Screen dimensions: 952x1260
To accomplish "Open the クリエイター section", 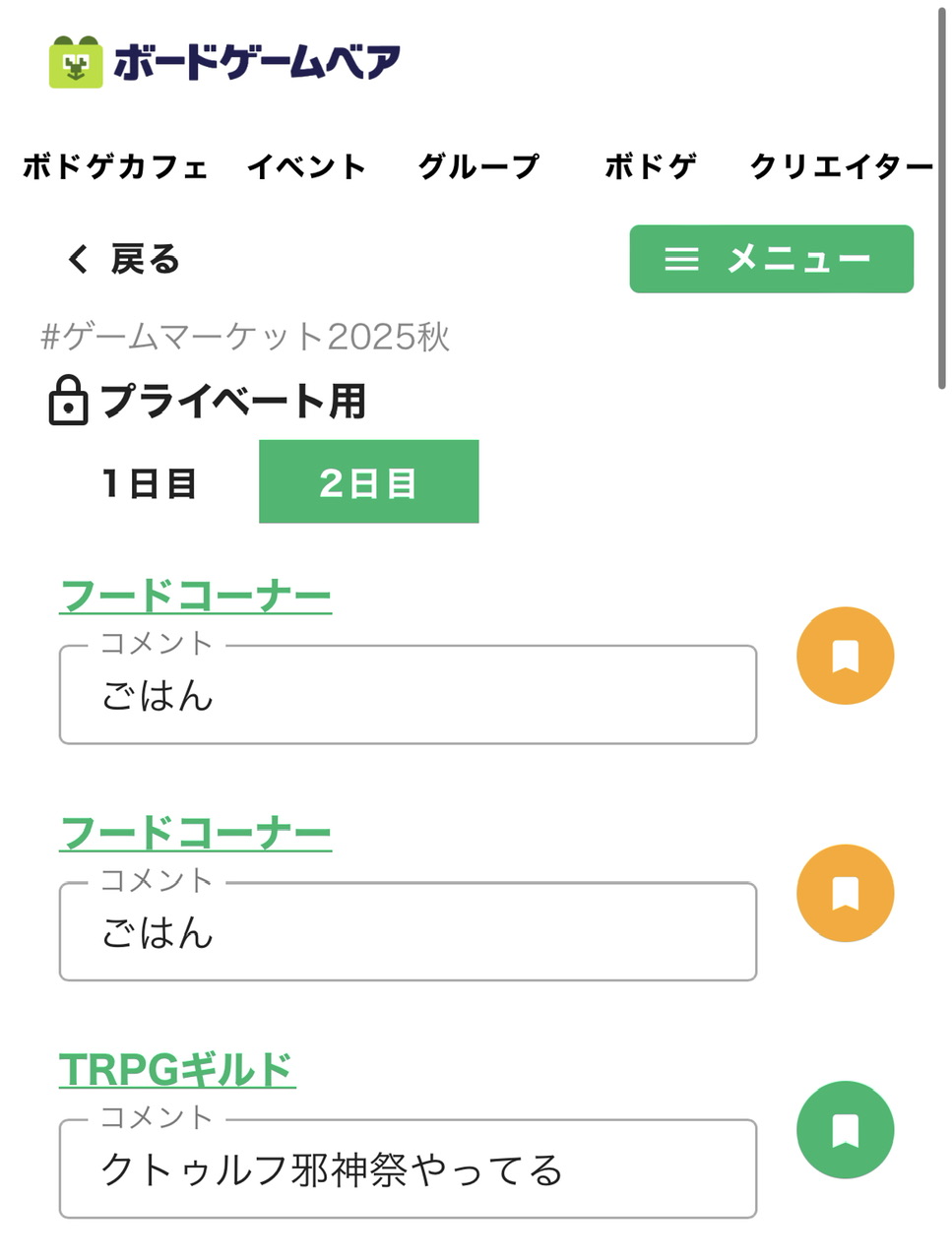I will 841,166.
